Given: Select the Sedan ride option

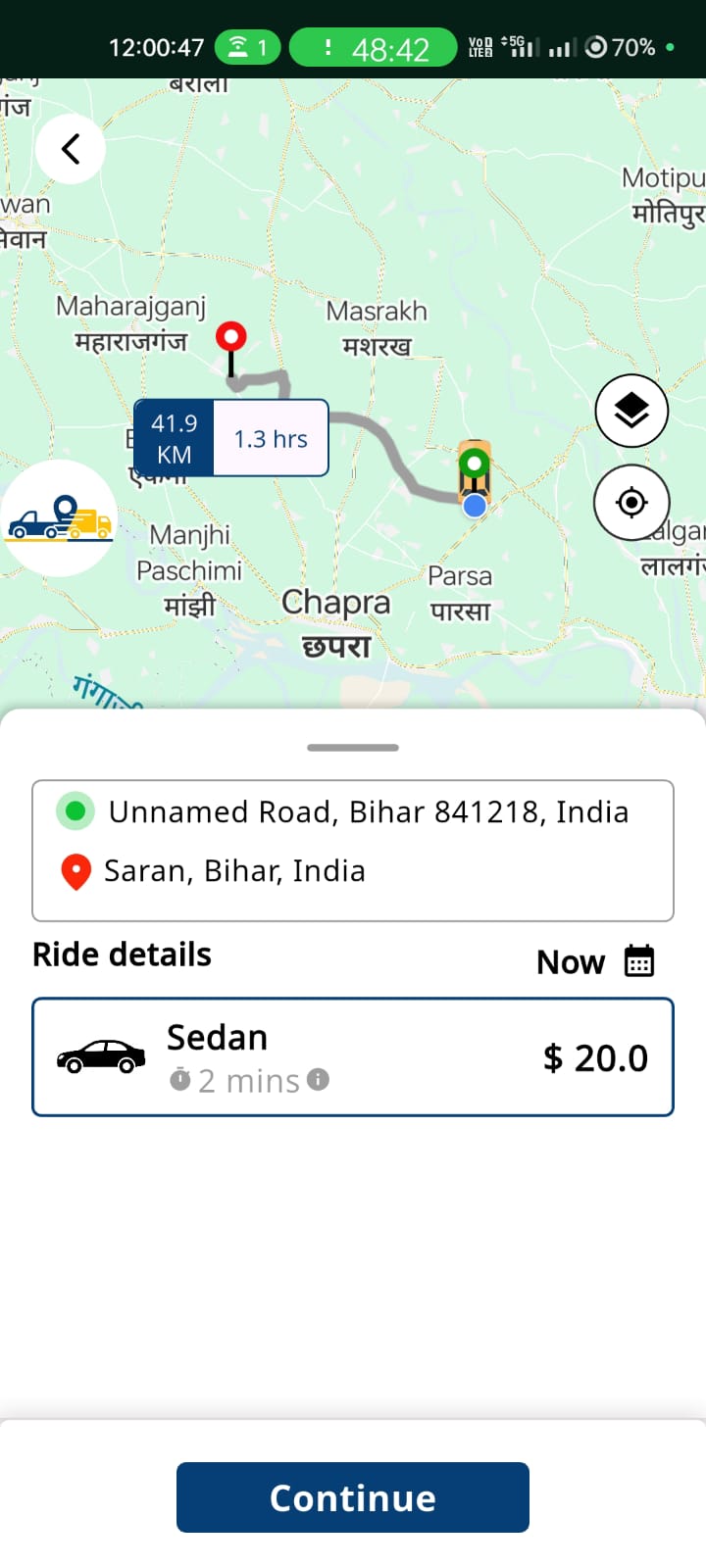Looking at the screenshot, I should point(353,1057).
